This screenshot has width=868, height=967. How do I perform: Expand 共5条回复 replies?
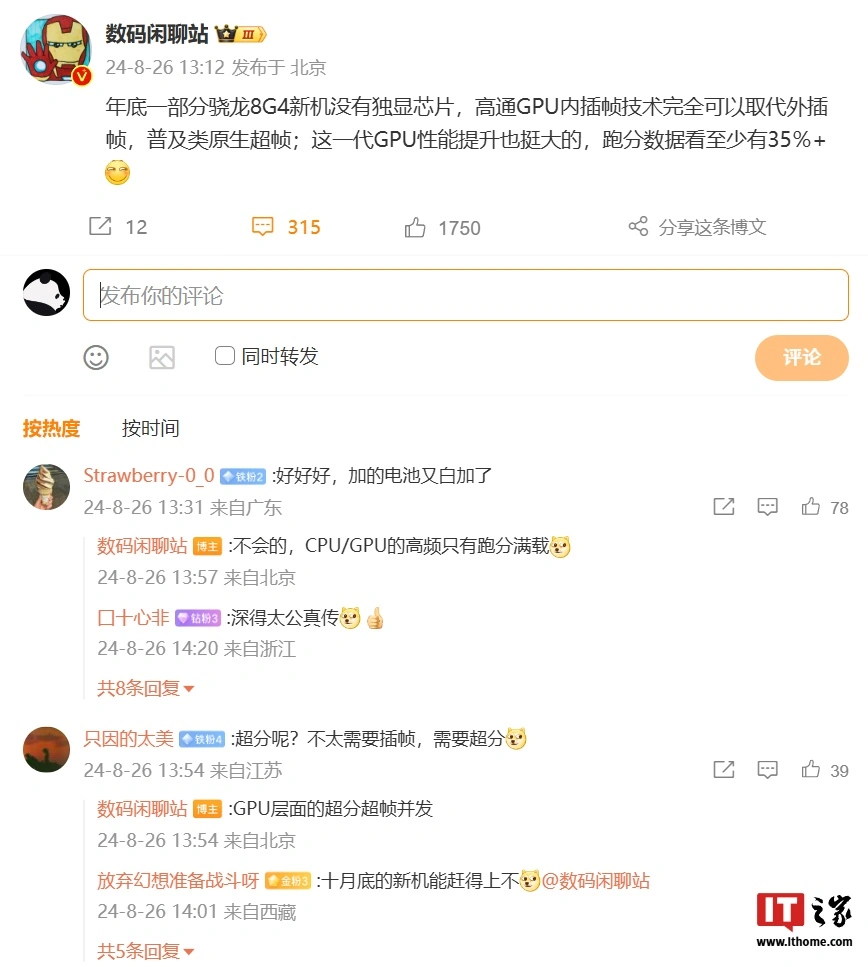point(145,951)
